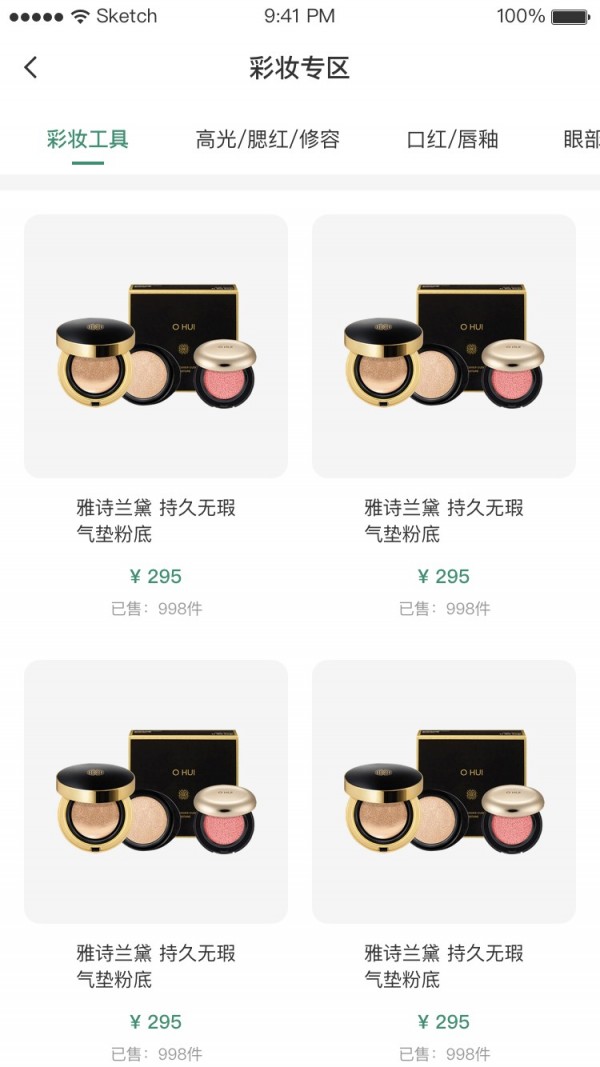Open the partially visible 眼部 tab
The width and height of the screenshot is (600, 1067).
(x=580, y=139)
